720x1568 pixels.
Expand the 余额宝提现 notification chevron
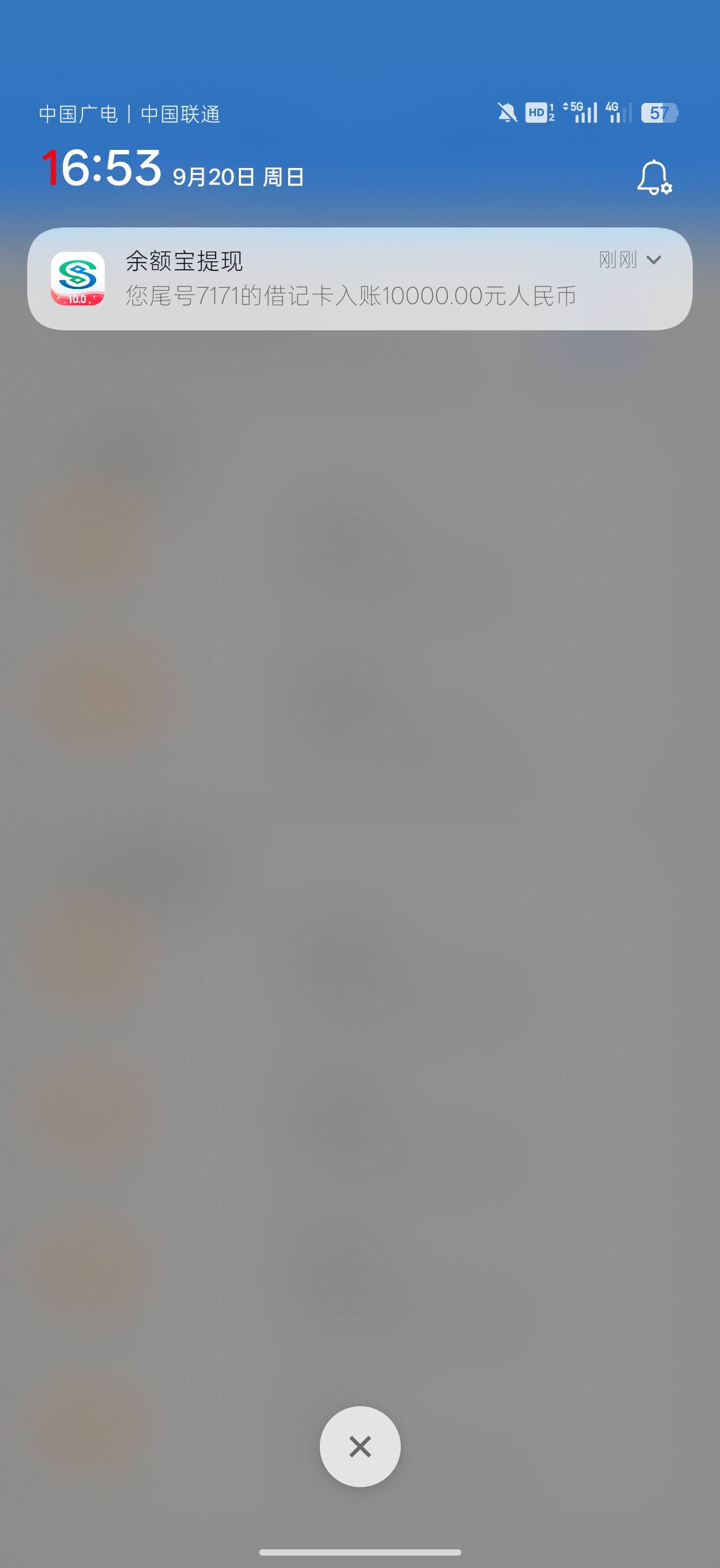coord(654,261)
